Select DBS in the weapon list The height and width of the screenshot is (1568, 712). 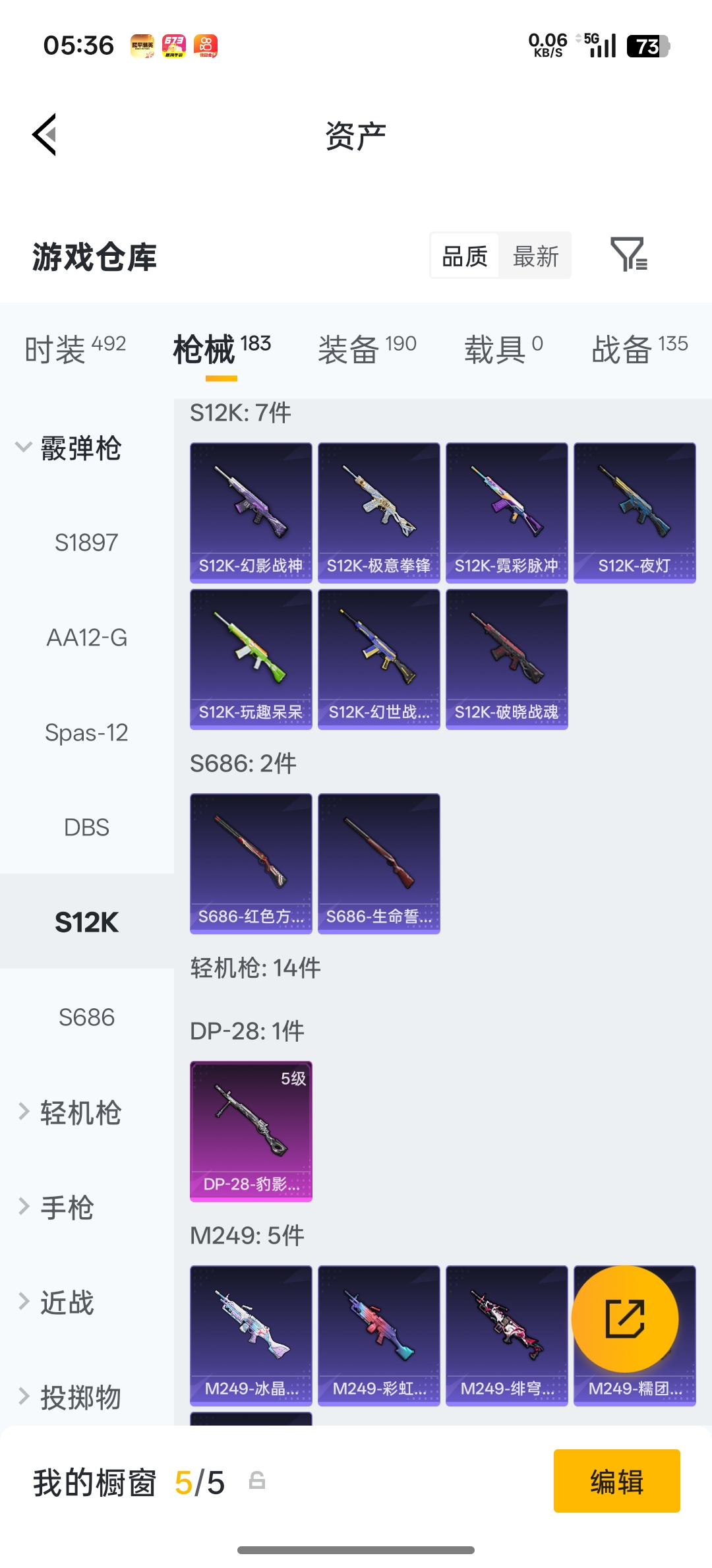86,828
